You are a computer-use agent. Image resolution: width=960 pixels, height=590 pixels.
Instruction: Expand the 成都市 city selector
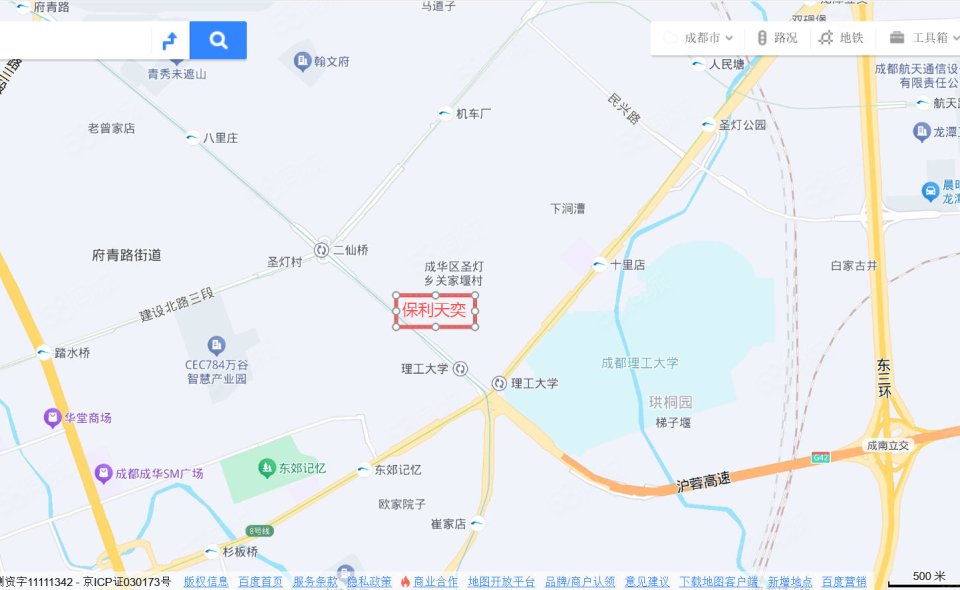pyautogui.click(x=708, y=38)
